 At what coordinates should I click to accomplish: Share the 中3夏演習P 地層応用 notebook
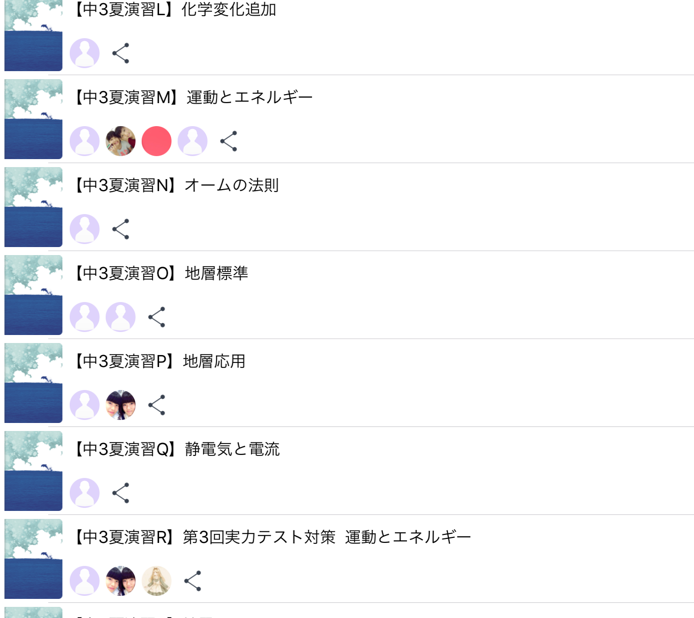[x=157, y=405]
